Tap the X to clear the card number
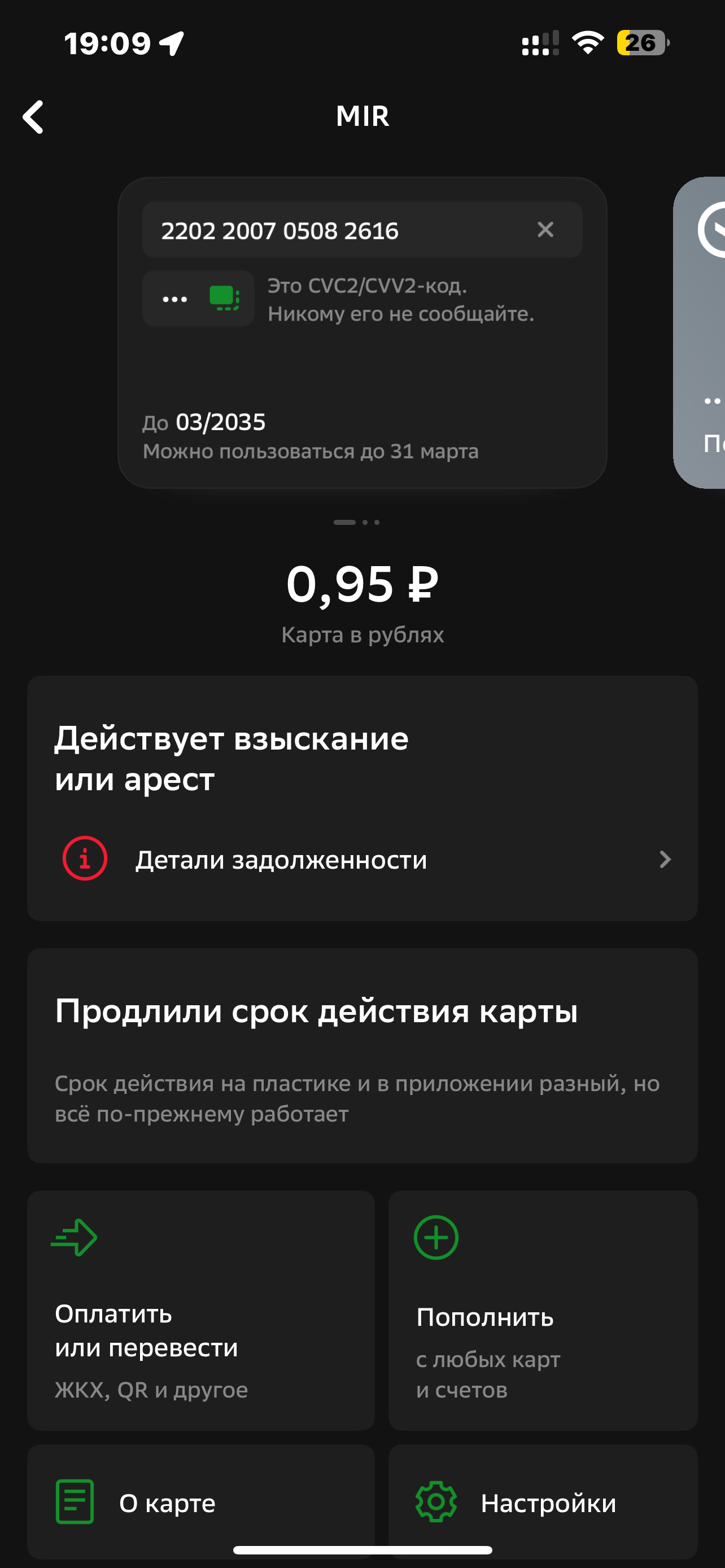The image size is (725, 1568). [x=545, y=230]
